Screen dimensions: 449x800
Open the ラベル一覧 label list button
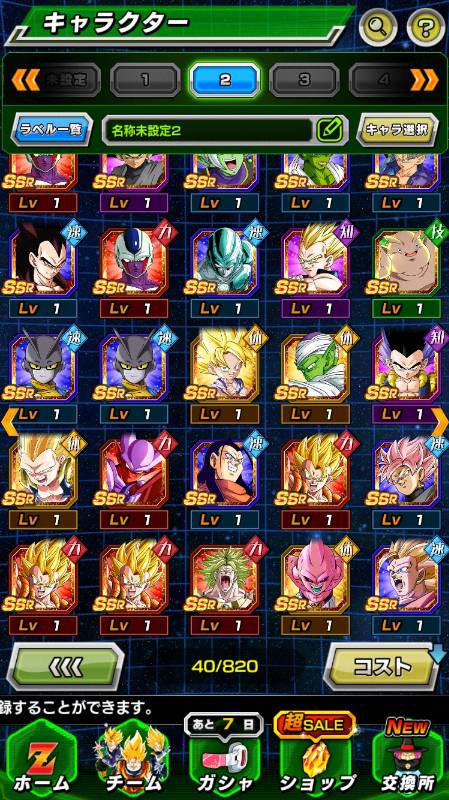[52, 130]
